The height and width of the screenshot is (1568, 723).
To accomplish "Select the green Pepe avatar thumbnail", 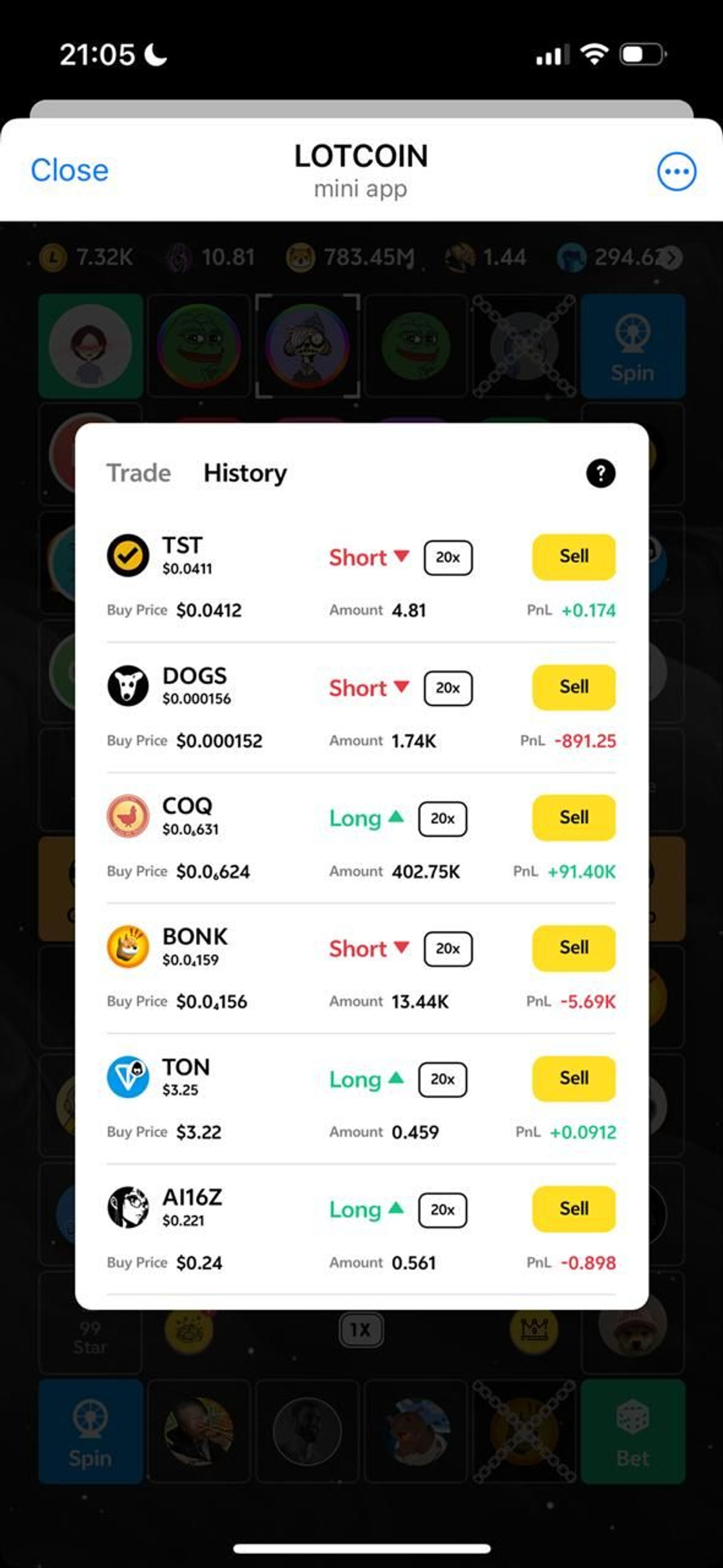I will click(x=198, y=345).
